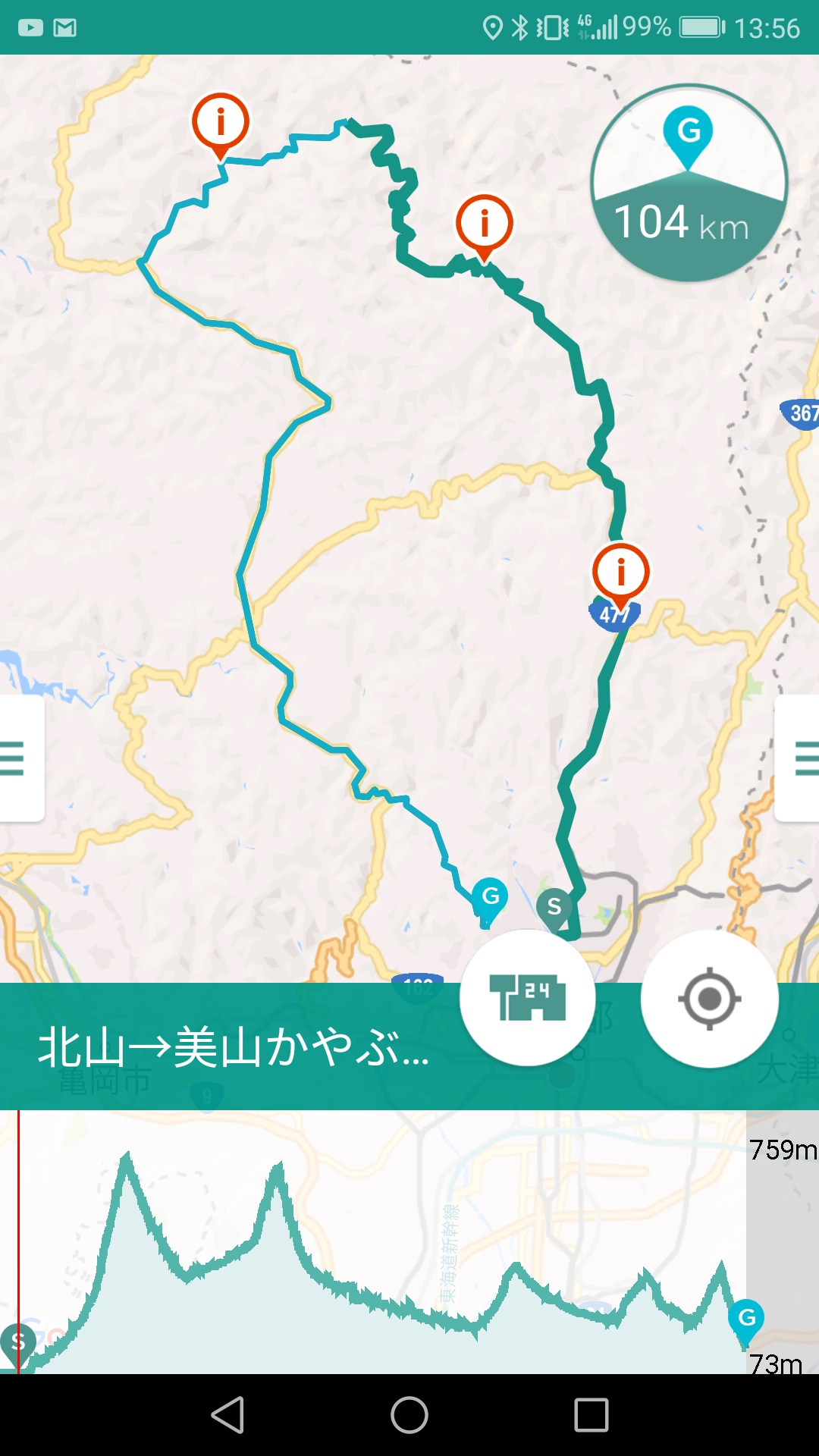This screenshot has width=819, height=1456.
Task: Go to the home screen
Action: point(409,1415)
